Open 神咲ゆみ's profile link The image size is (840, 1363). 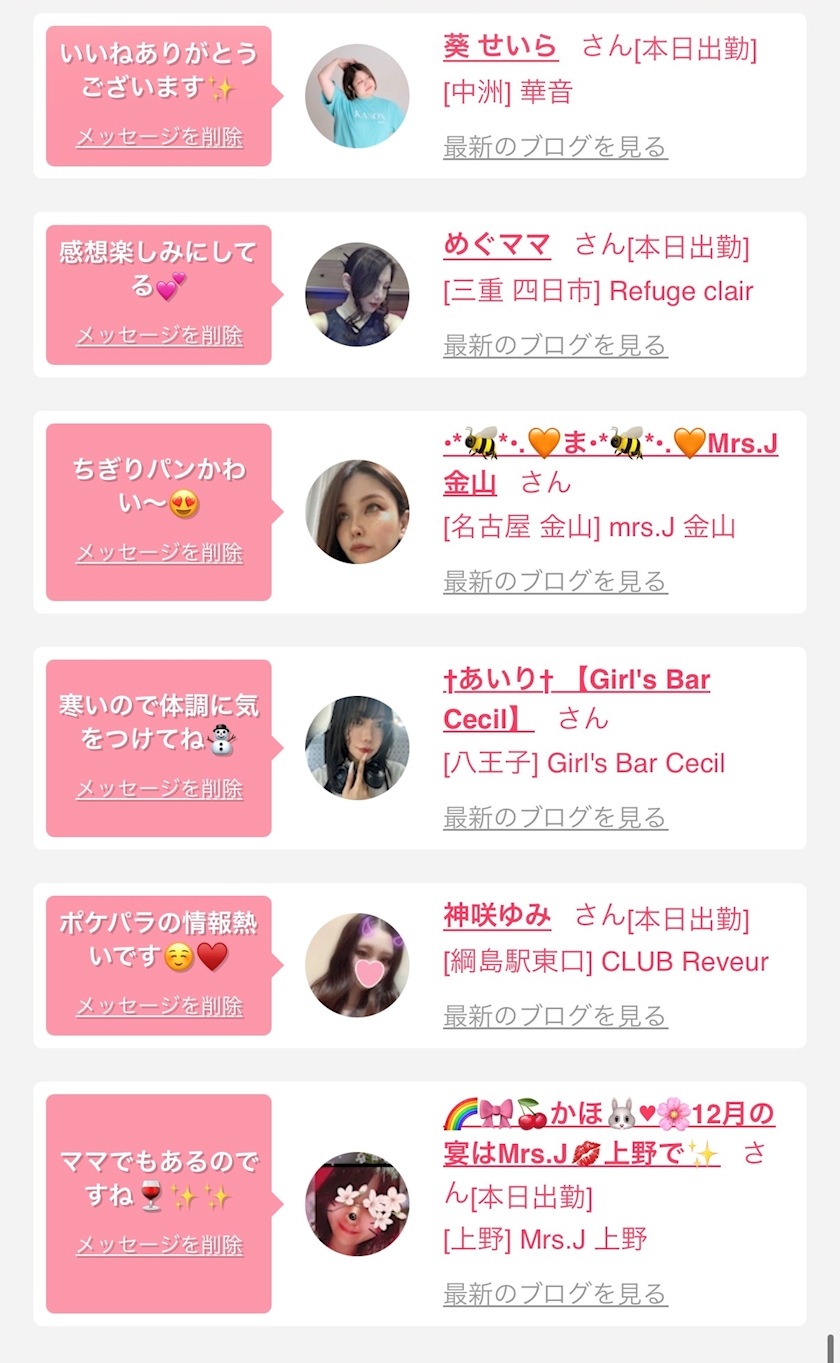click(497, 915)
